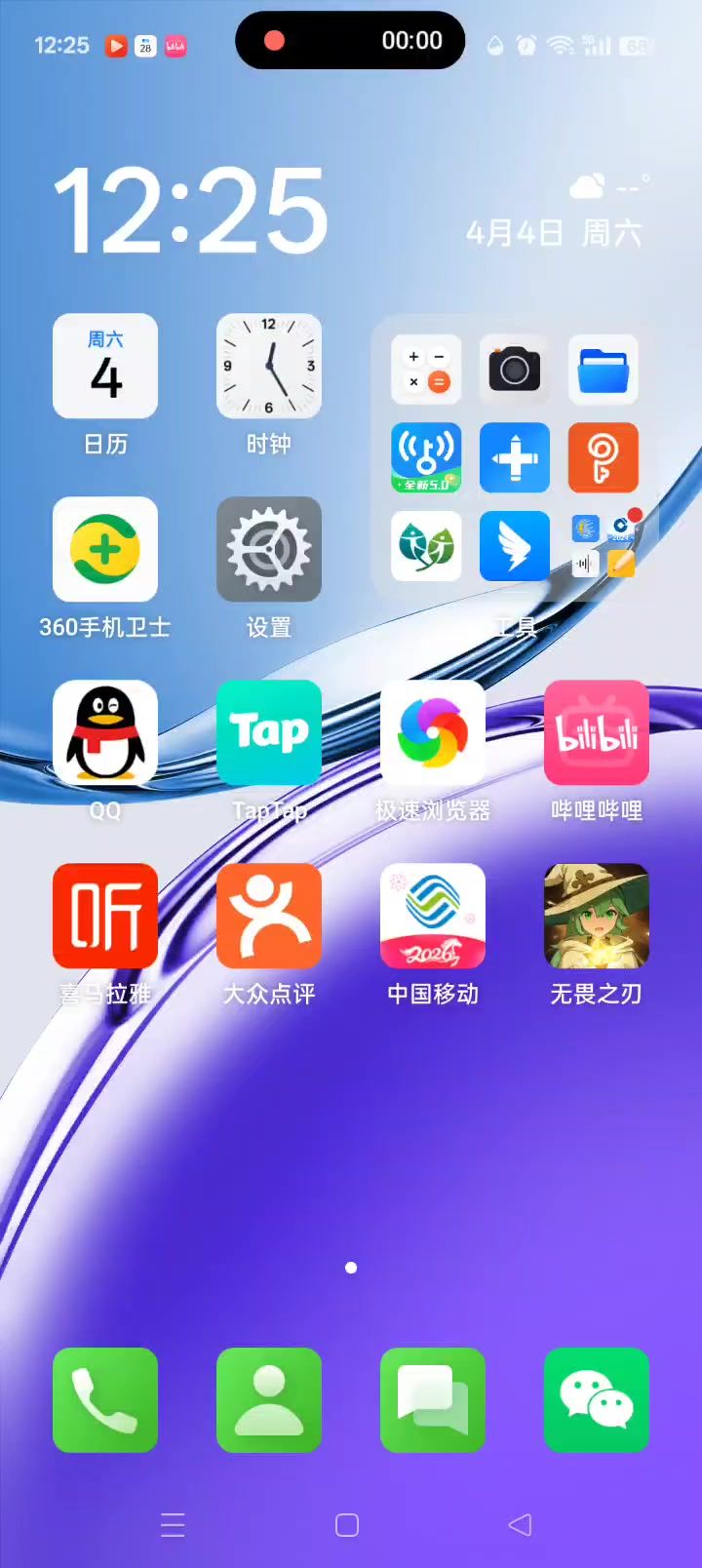
Task: Open the phone dialer in the dock
Action: pyautogui.click(x=105, y=1400)
